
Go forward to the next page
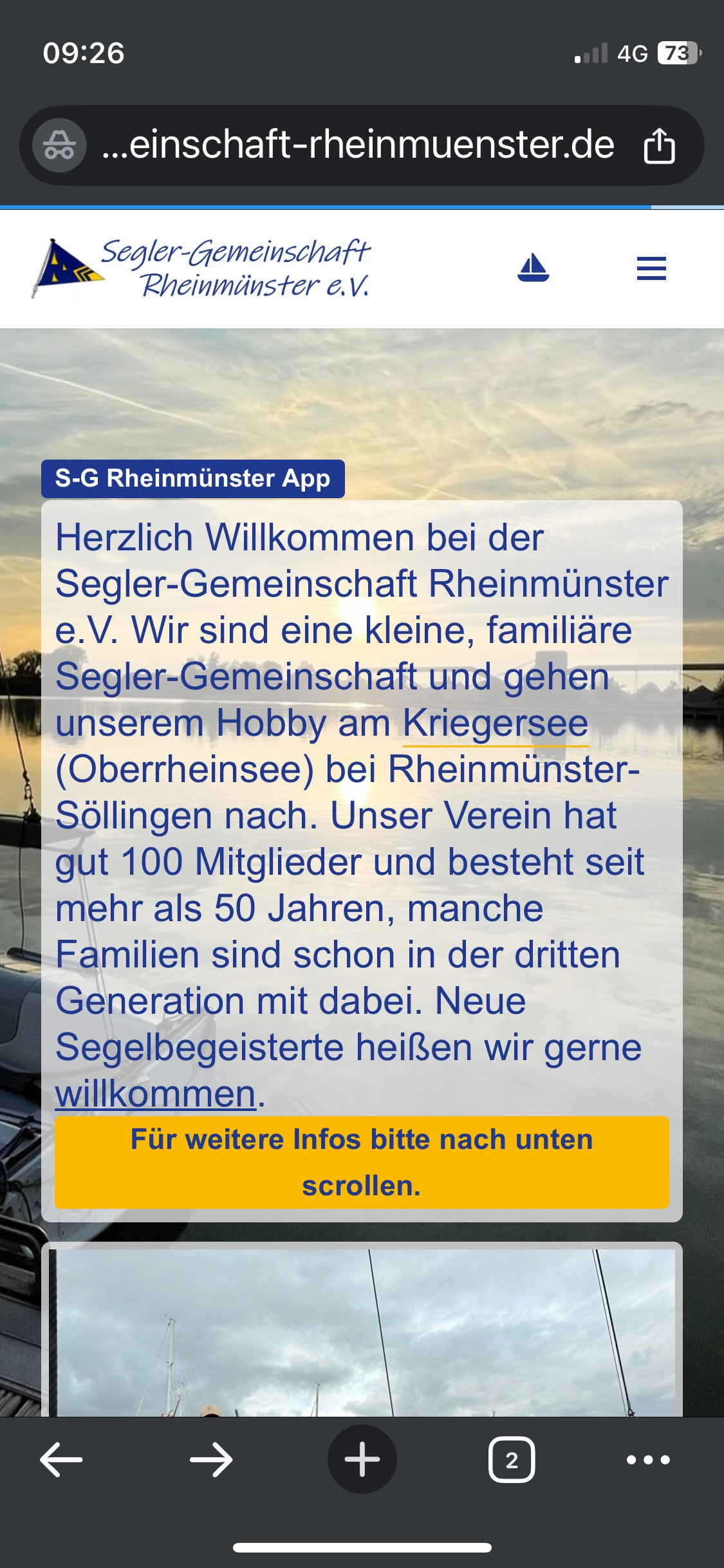pyautogui.click(x=212, y=1459)
